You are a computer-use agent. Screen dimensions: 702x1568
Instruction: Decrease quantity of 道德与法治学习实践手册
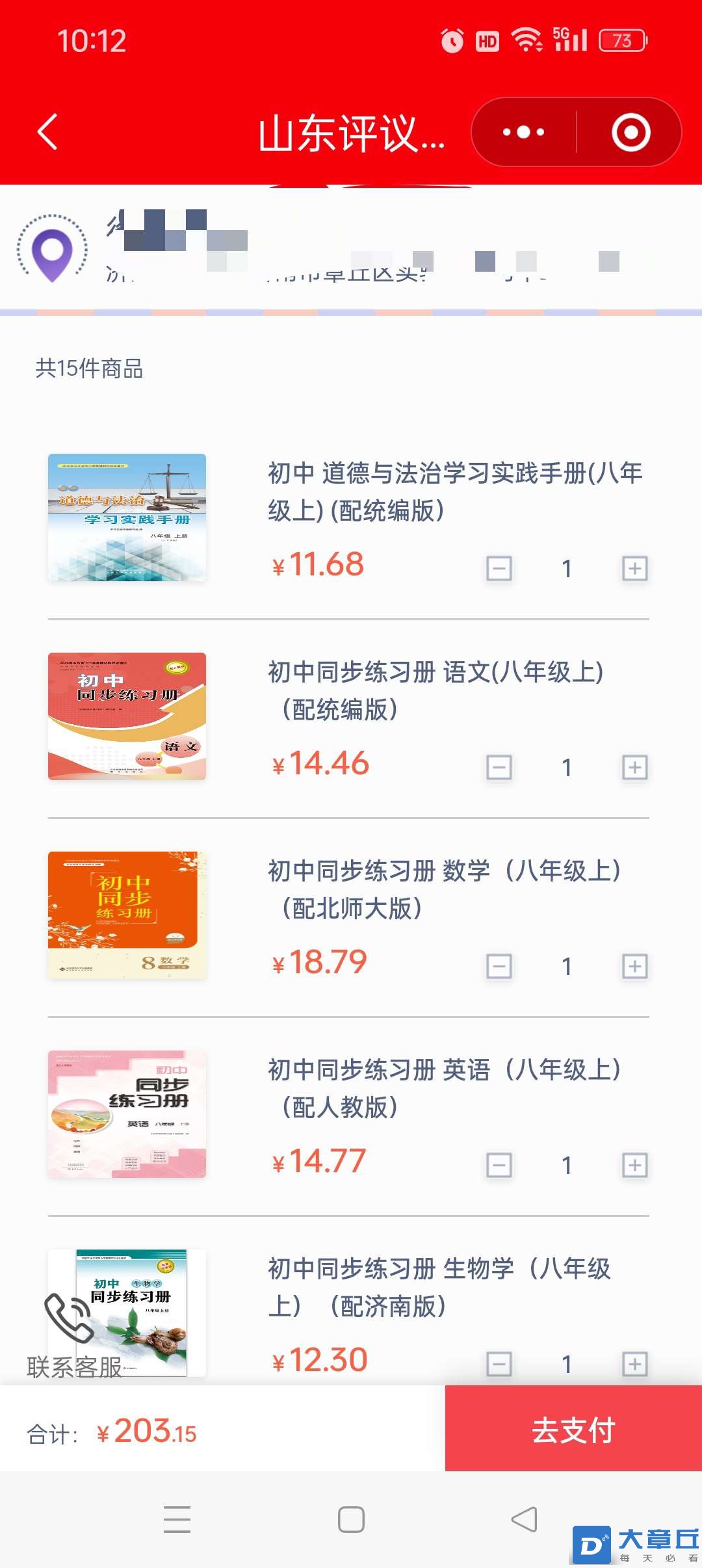(x=499, y=569)
